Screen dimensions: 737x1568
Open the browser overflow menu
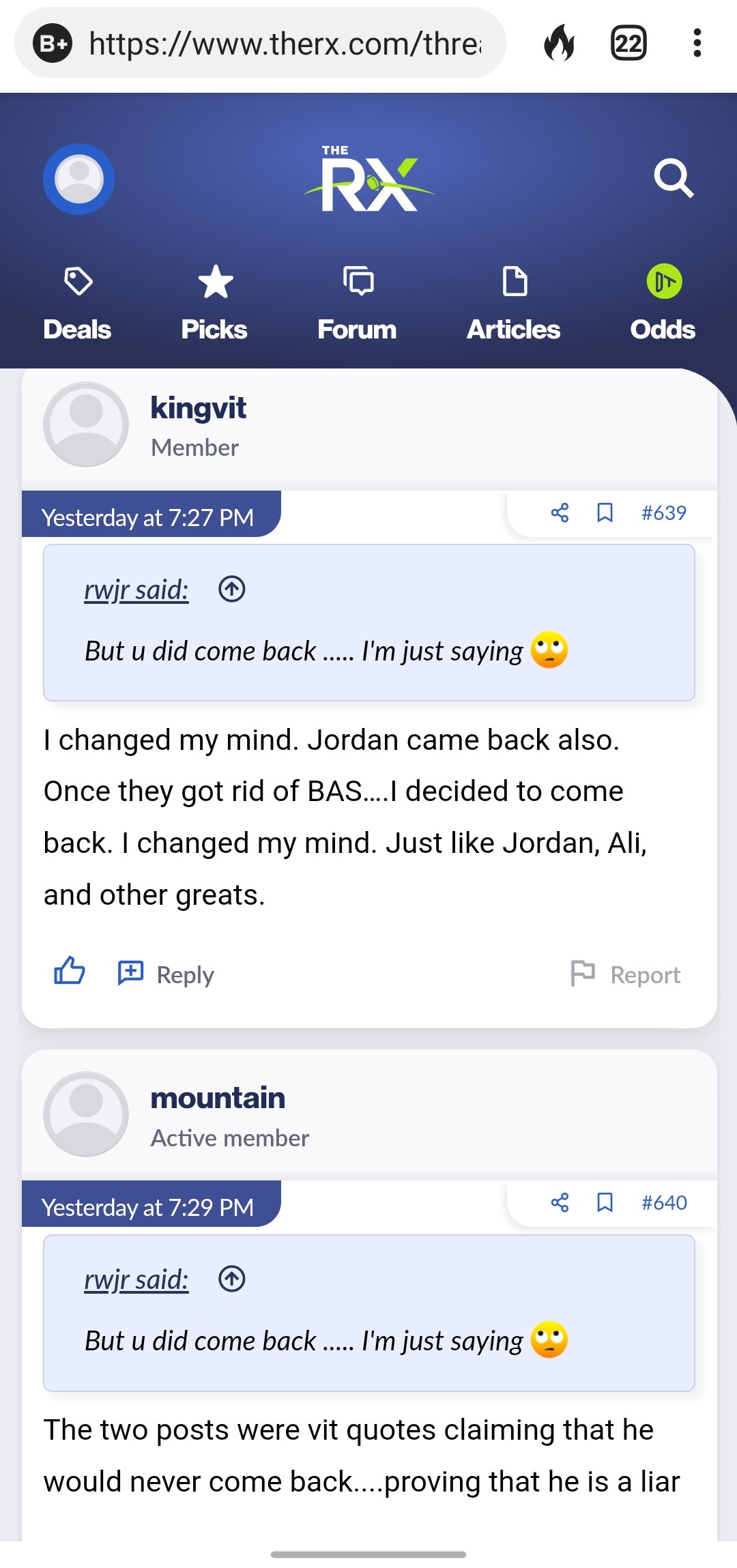click(696, 43)
